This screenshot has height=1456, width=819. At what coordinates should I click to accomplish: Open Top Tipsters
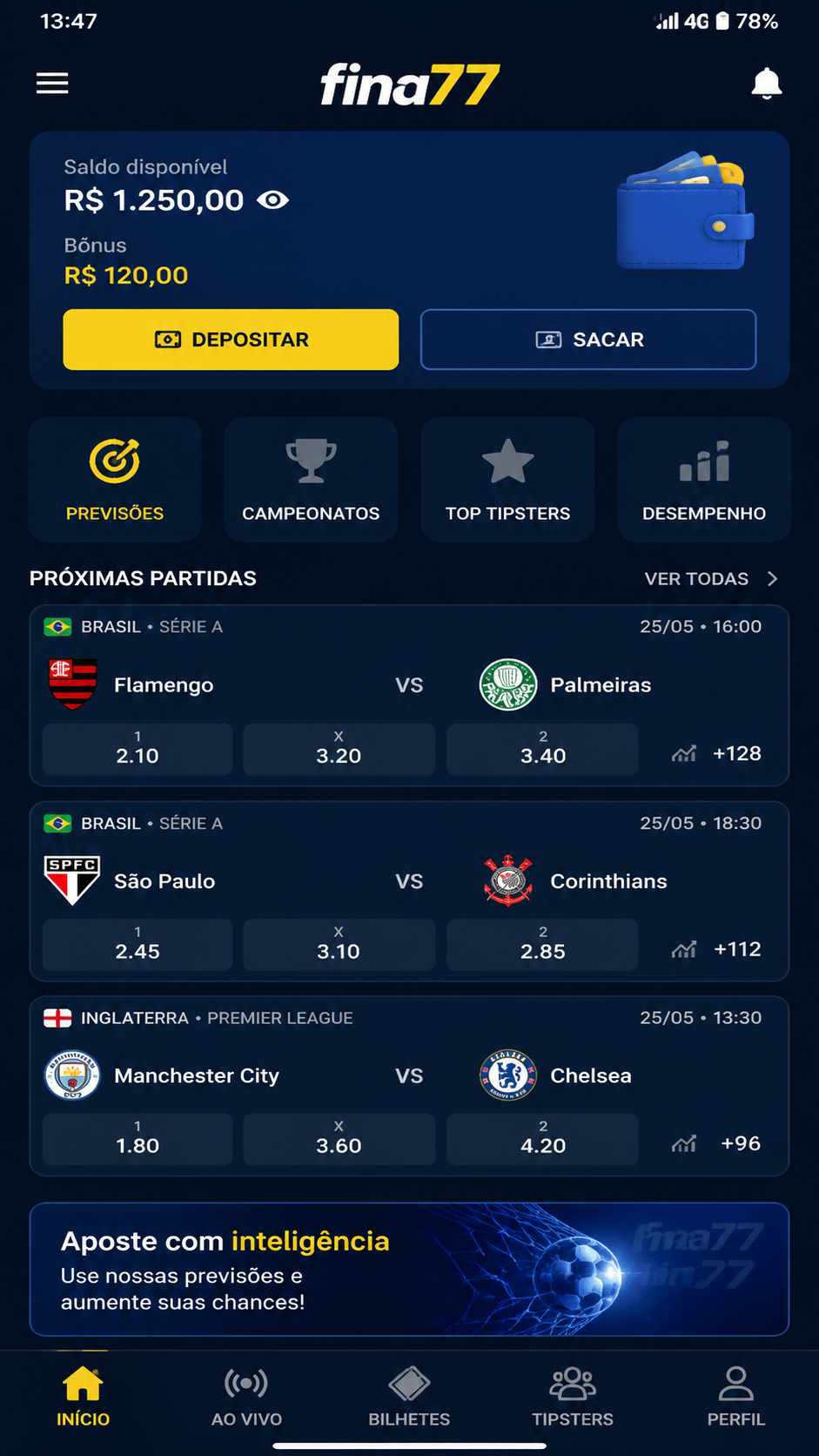507,480
